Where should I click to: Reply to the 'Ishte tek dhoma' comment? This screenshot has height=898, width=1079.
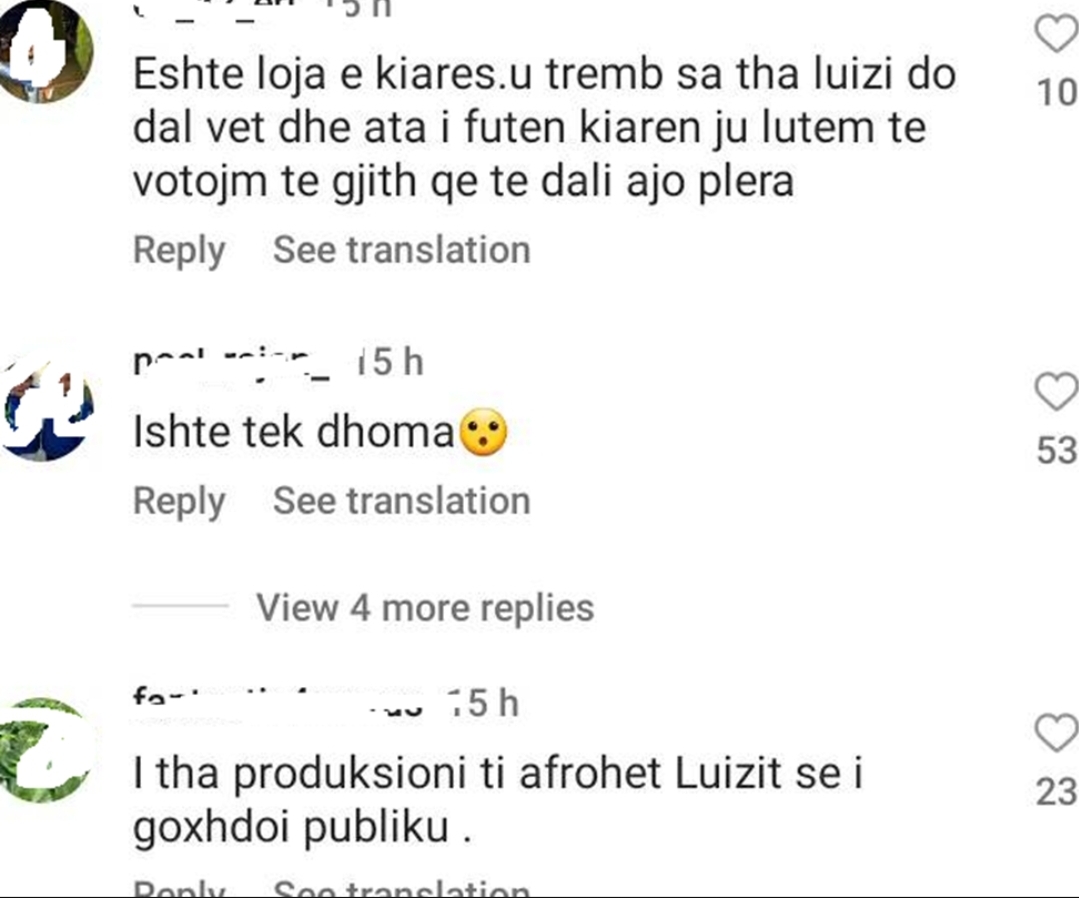179,501
